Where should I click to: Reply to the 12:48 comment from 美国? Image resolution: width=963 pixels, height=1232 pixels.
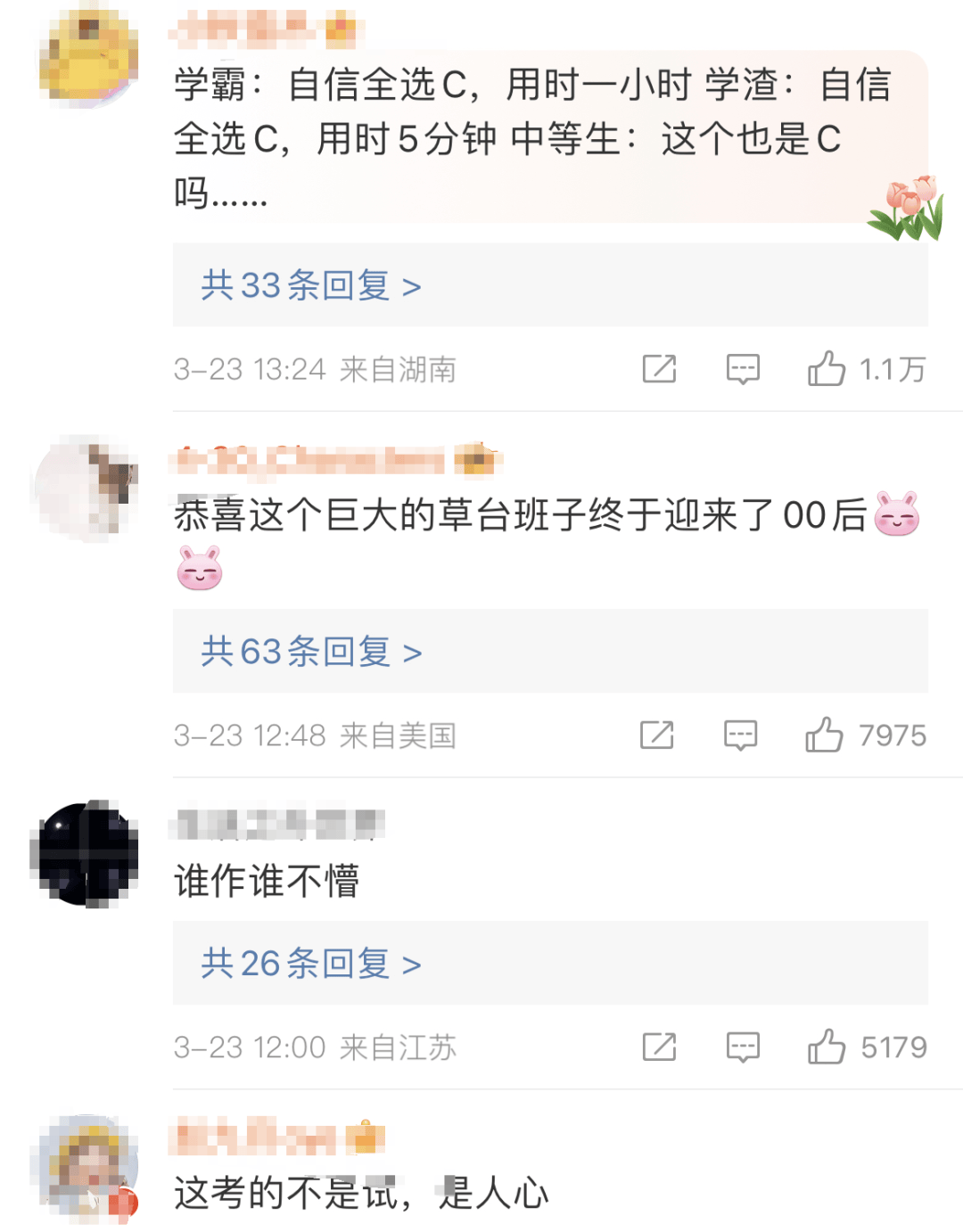(740, 735)
